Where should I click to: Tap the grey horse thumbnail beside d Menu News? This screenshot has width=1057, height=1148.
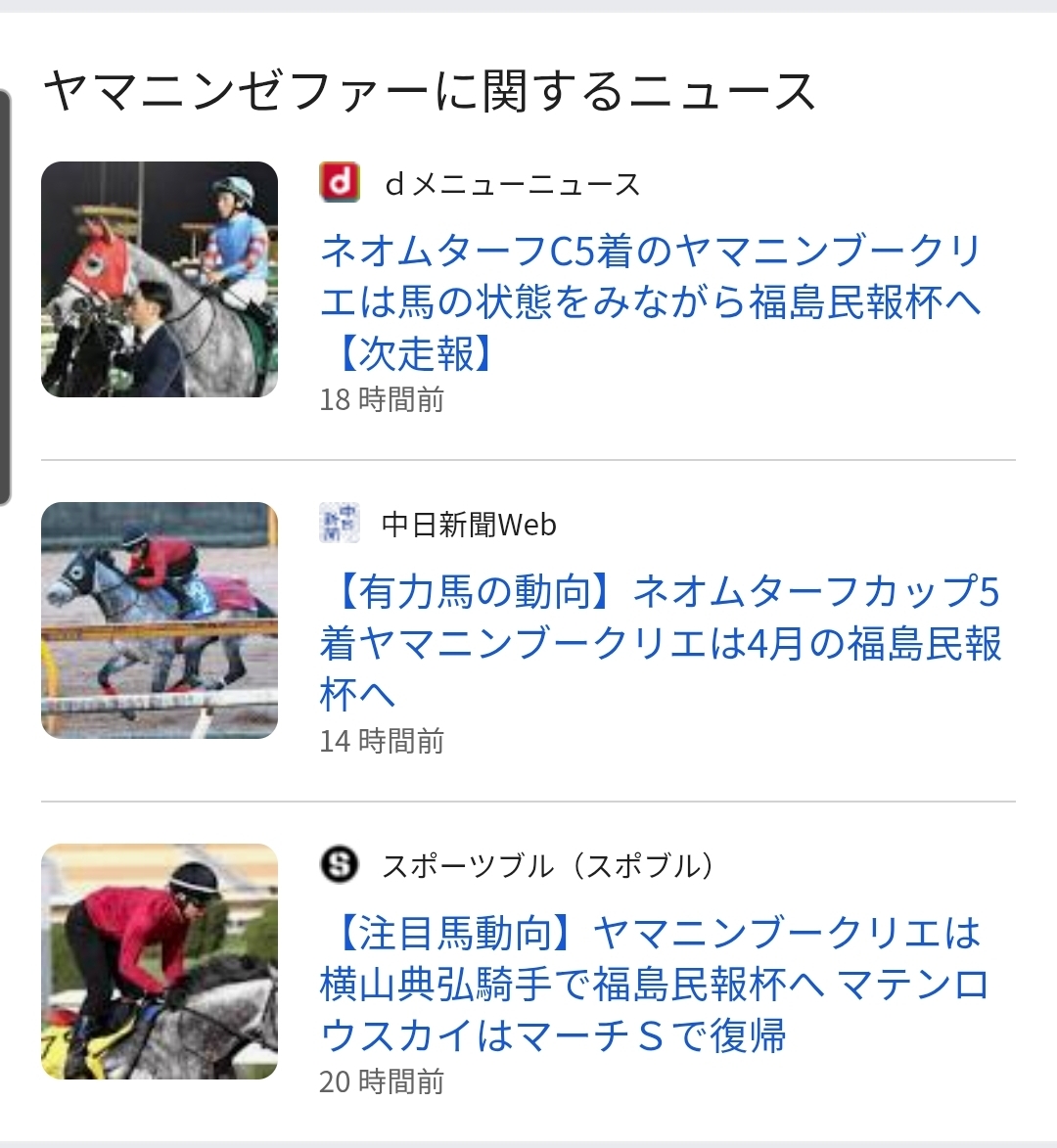pos(160,280)
